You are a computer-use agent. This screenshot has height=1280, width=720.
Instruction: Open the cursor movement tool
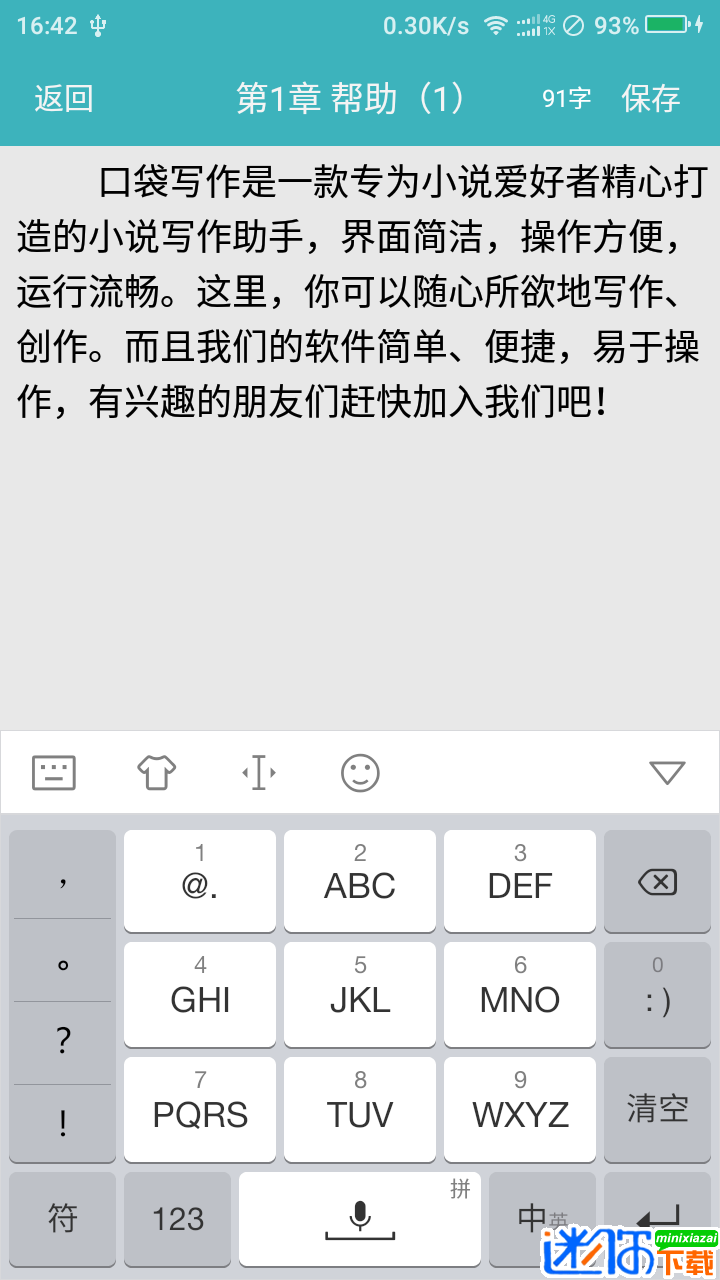coord(259,772)
